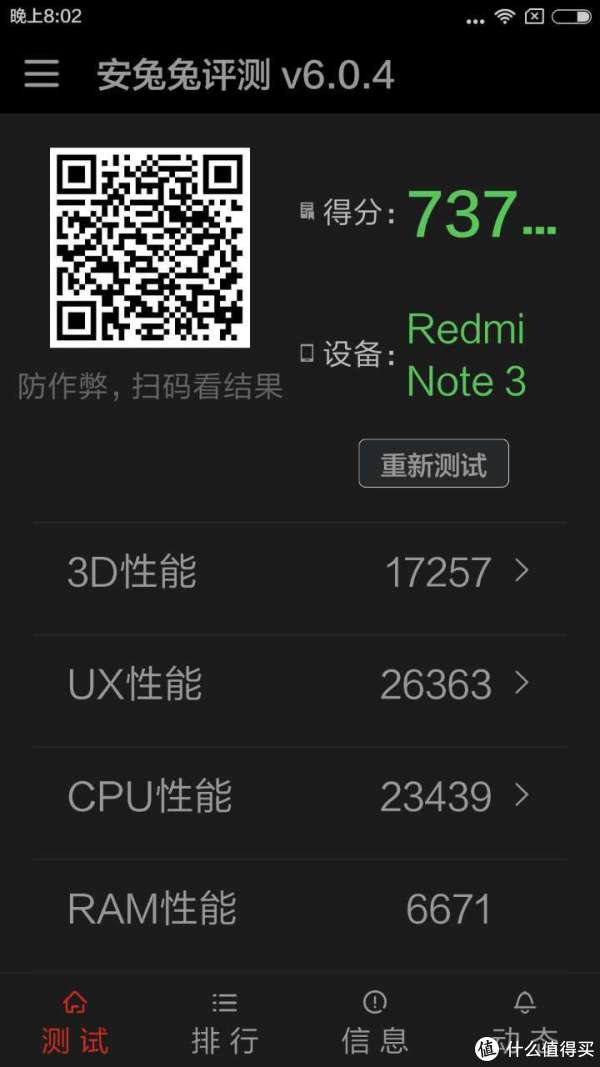Open the hamburger drawer menu

click(x=41, y=73)
